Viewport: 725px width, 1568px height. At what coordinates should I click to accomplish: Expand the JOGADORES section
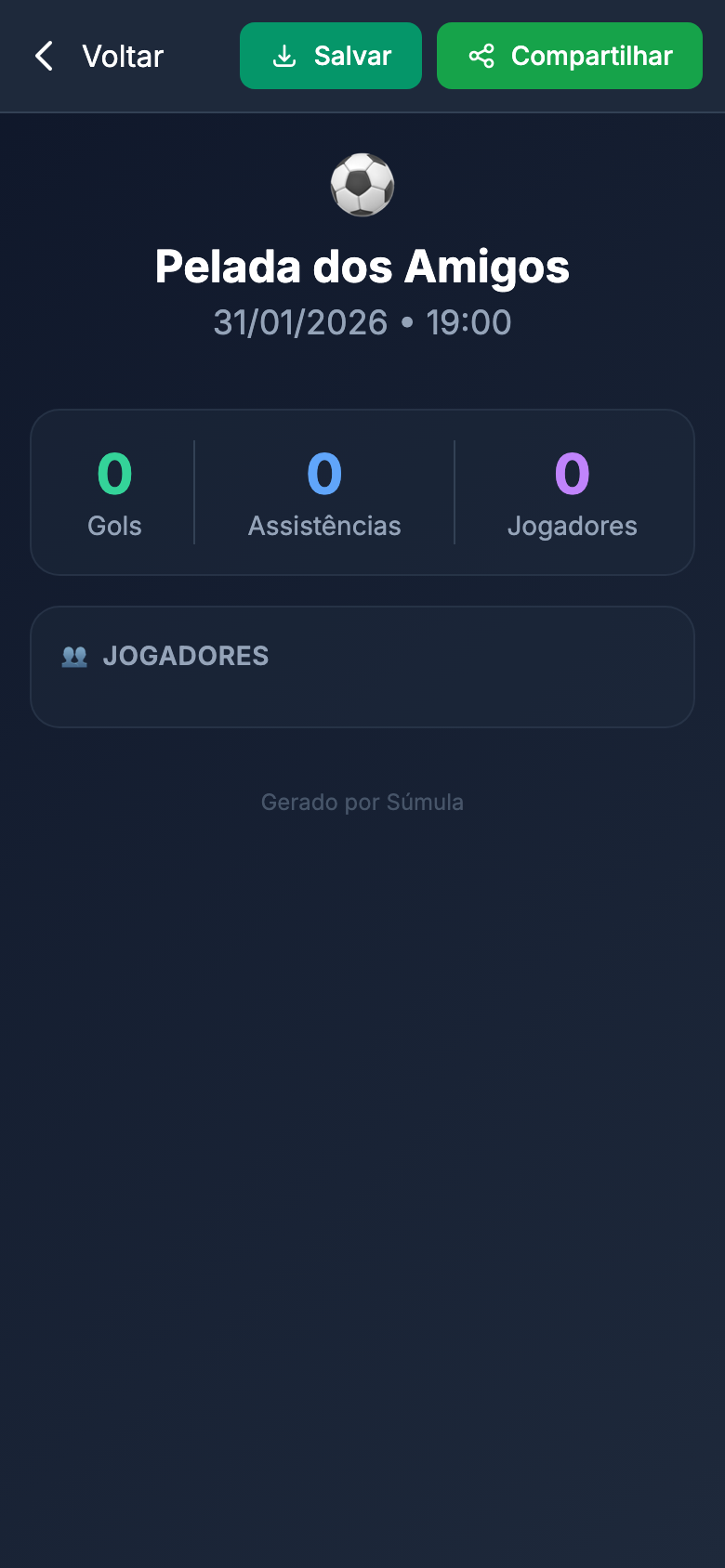[x=362, y=666]
